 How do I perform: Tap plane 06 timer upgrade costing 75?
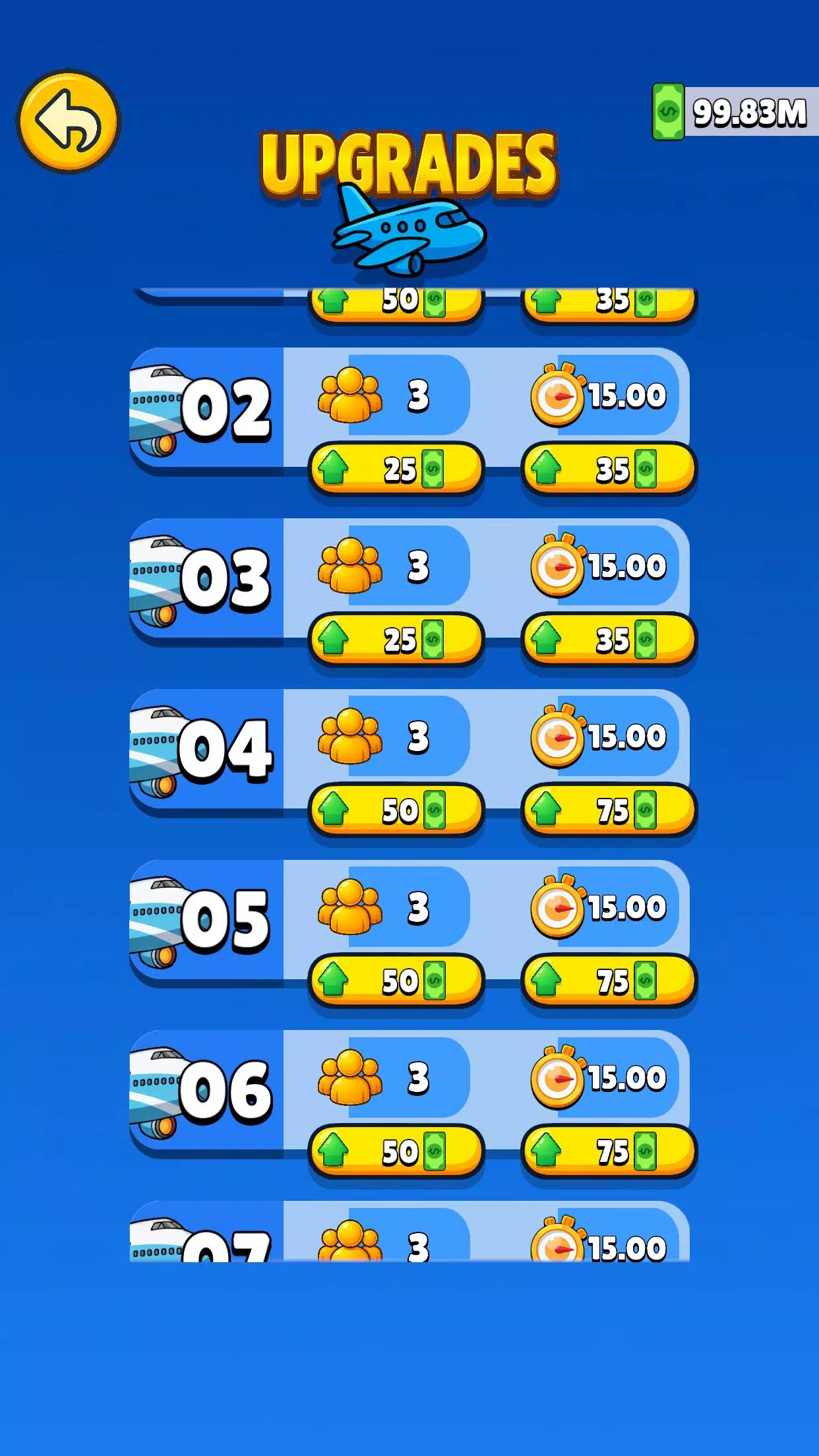click(609, 1152)
